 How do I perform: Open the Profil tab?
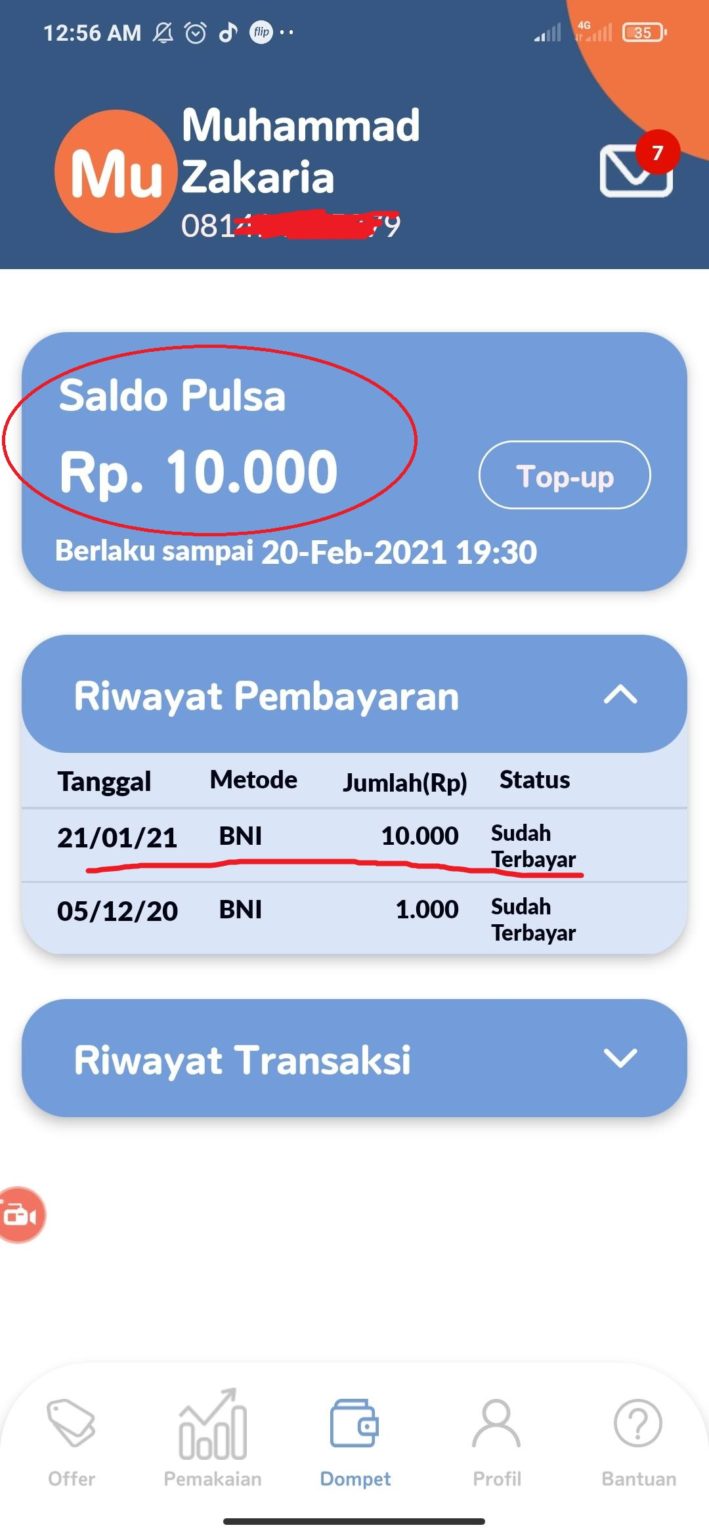pyautogui.click(x=497, y=1442)
